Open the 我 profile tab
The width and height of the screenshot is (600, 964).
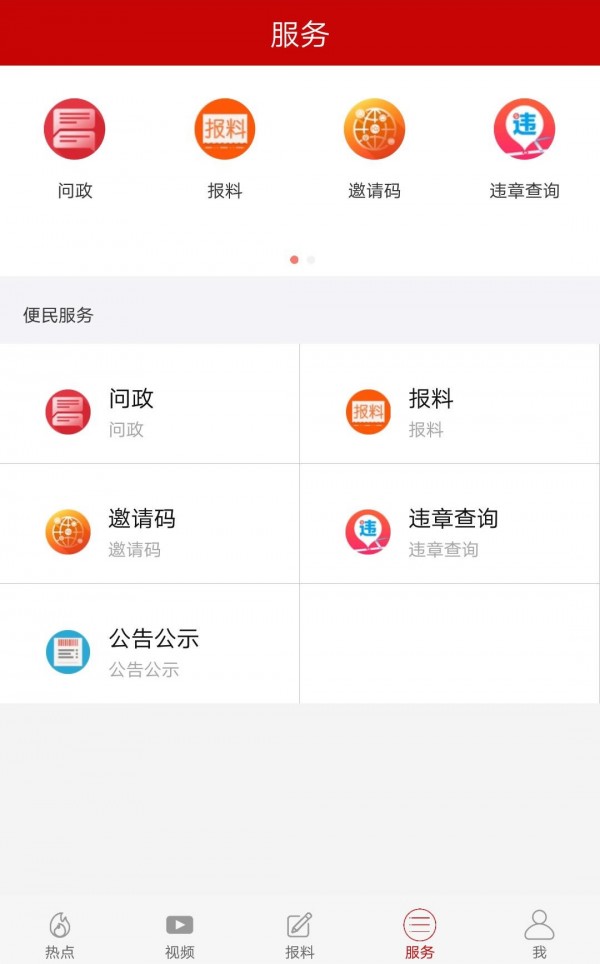coord(539,934)
